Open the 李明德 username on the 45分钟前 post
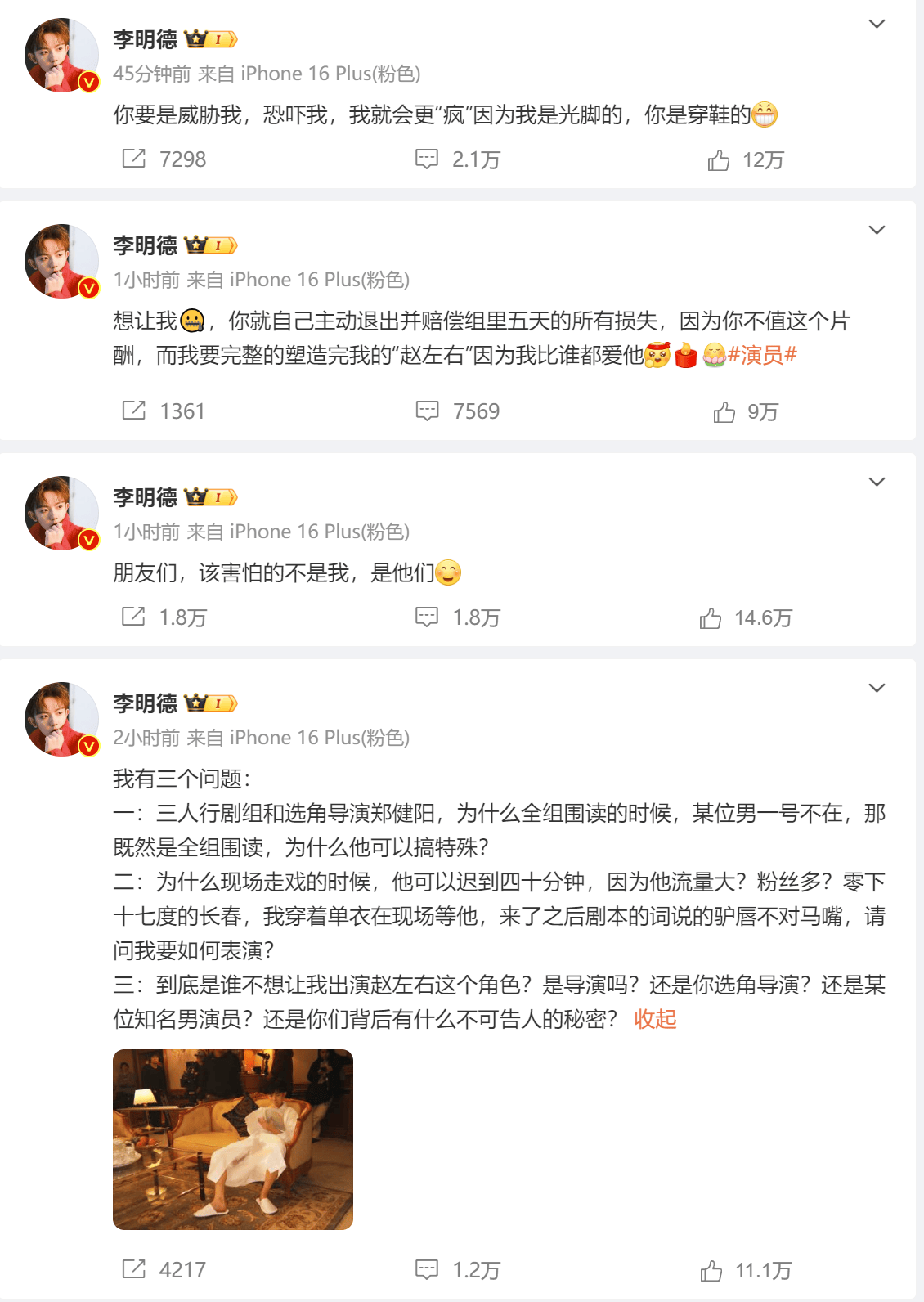This screenshot has height=1302, width=924. (145, 39)
